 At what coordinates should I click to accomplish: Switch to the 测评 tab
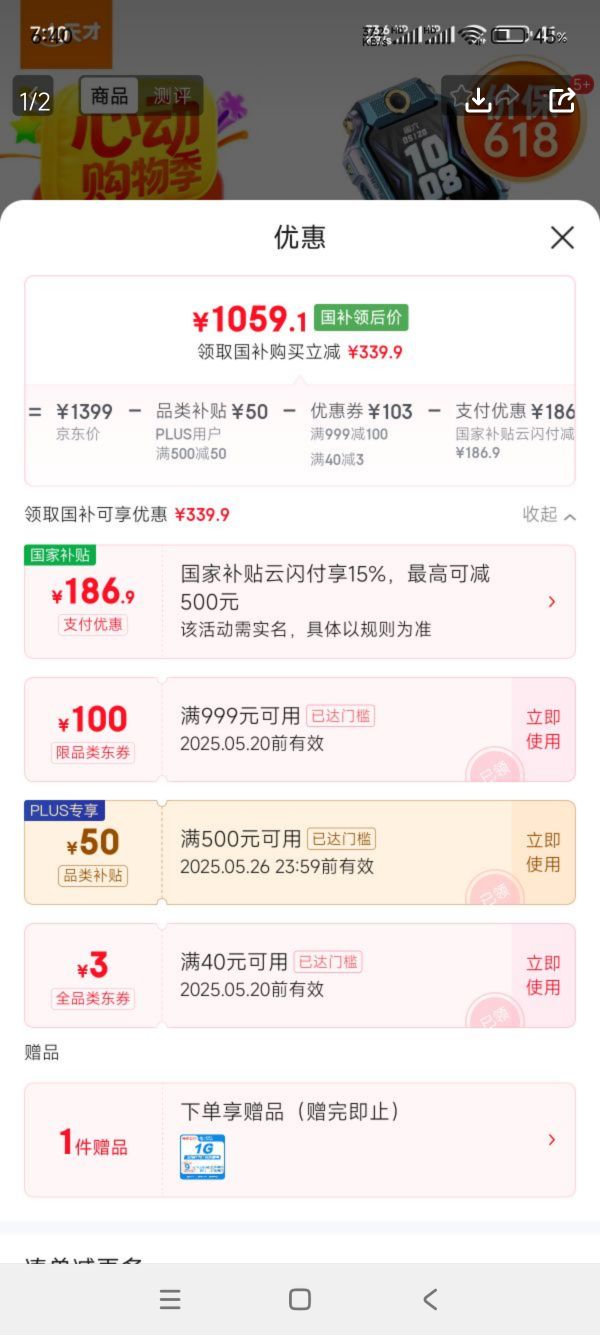pos(171,96)
